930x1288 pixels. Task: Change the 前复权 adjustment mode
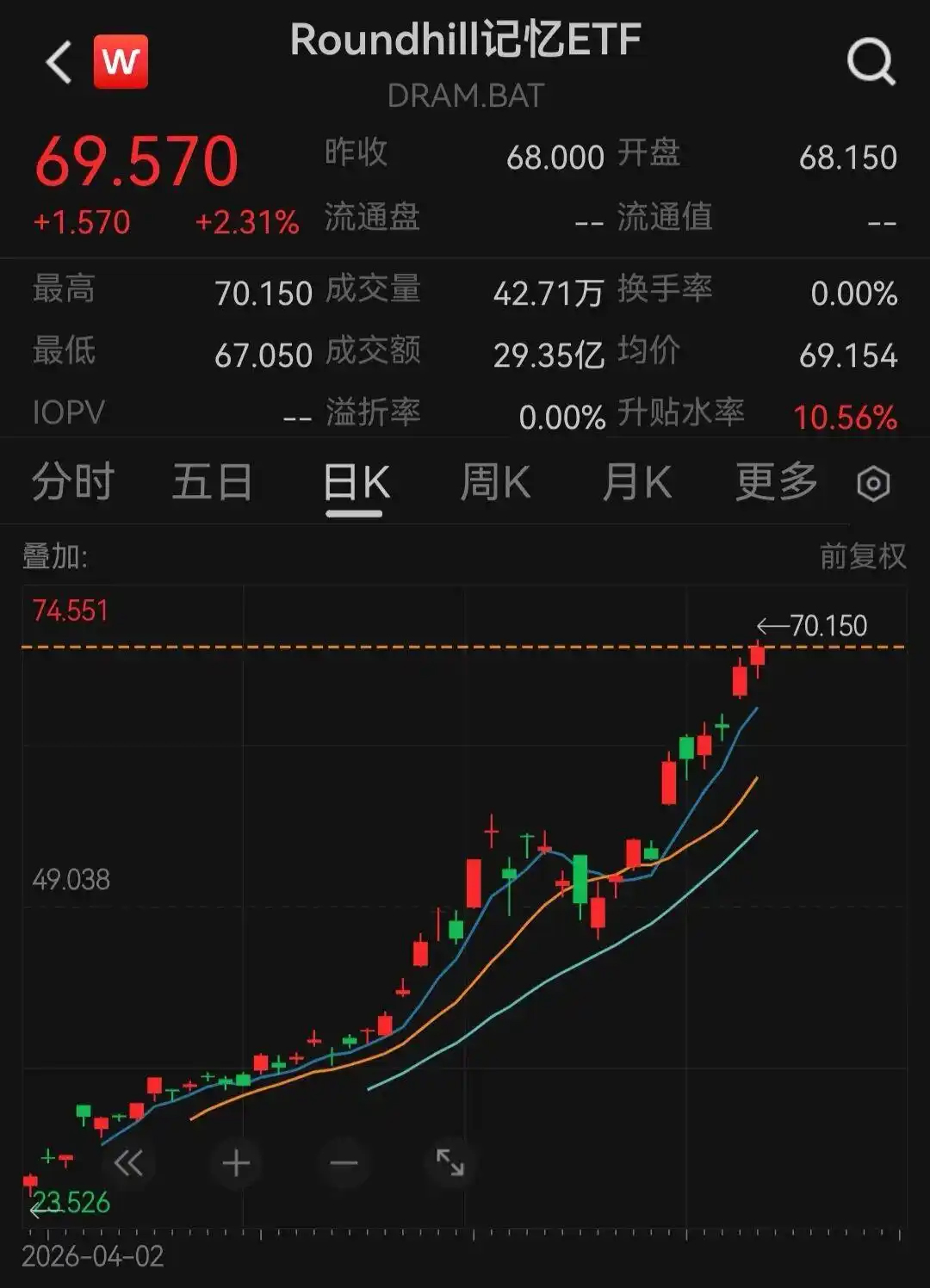click(863, 556)
